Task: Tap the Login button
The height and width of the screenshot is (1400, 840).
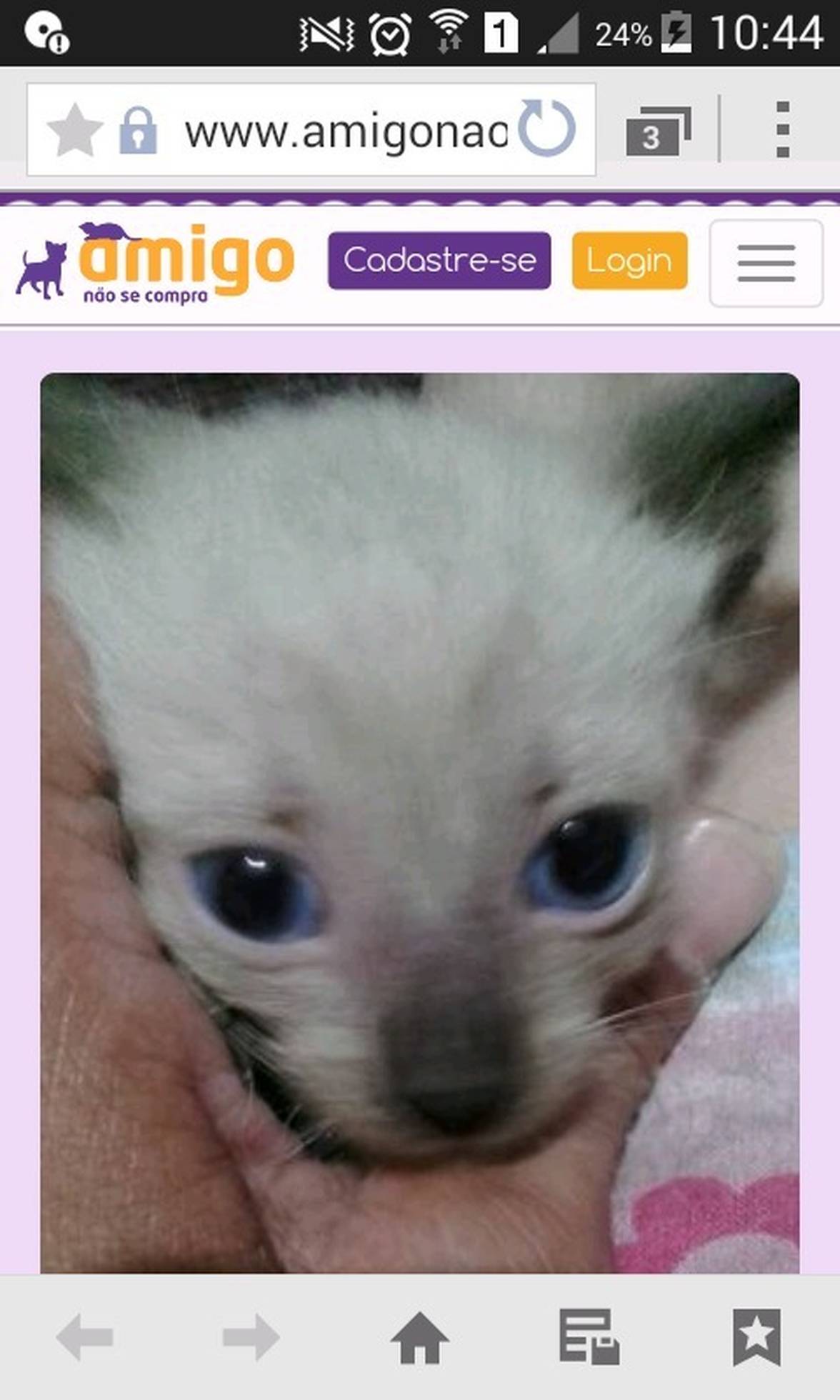Action: pyautogui.click(x=629, y=261)
